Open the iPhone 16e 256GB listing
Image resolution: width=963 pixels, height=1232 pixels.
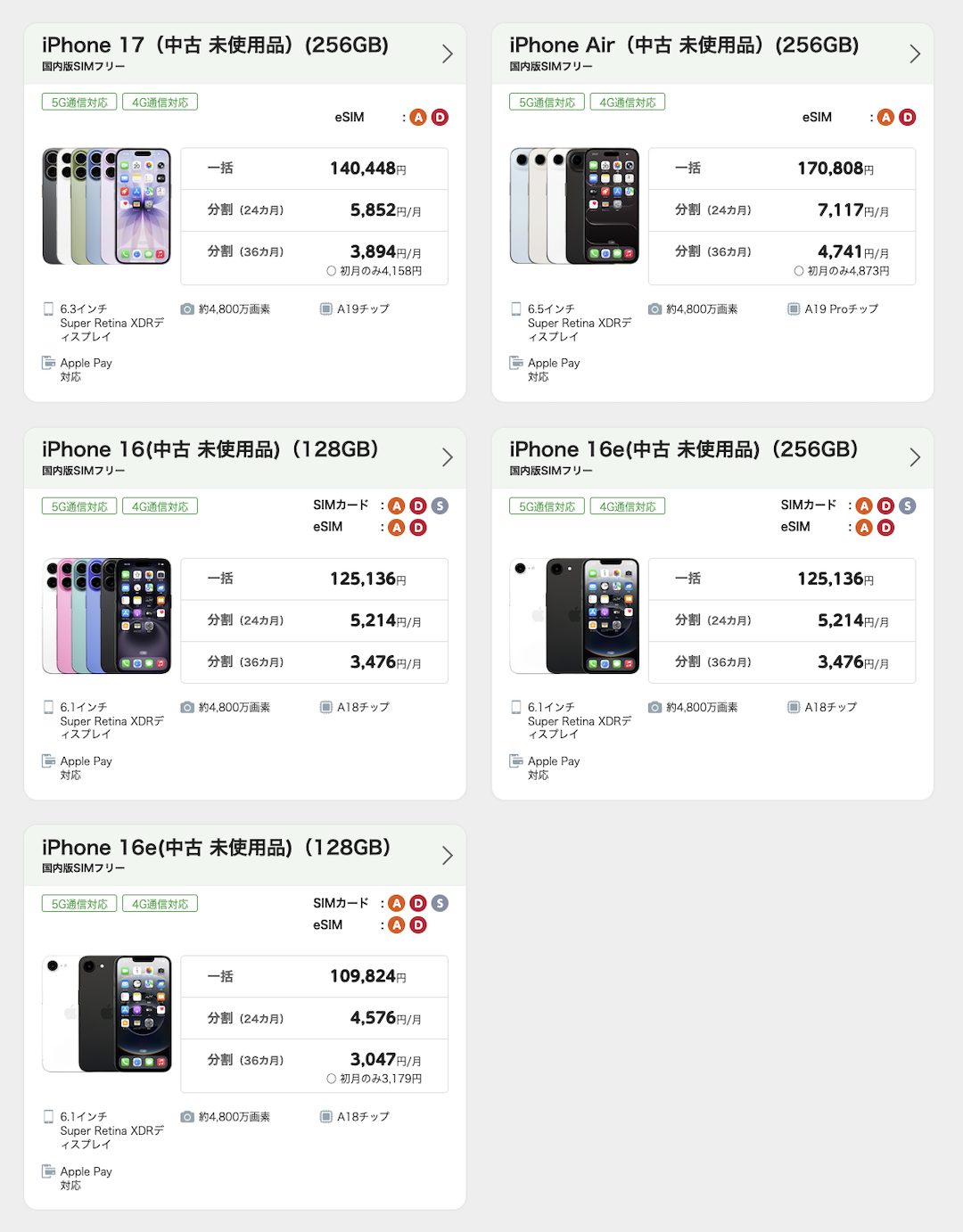683,450
